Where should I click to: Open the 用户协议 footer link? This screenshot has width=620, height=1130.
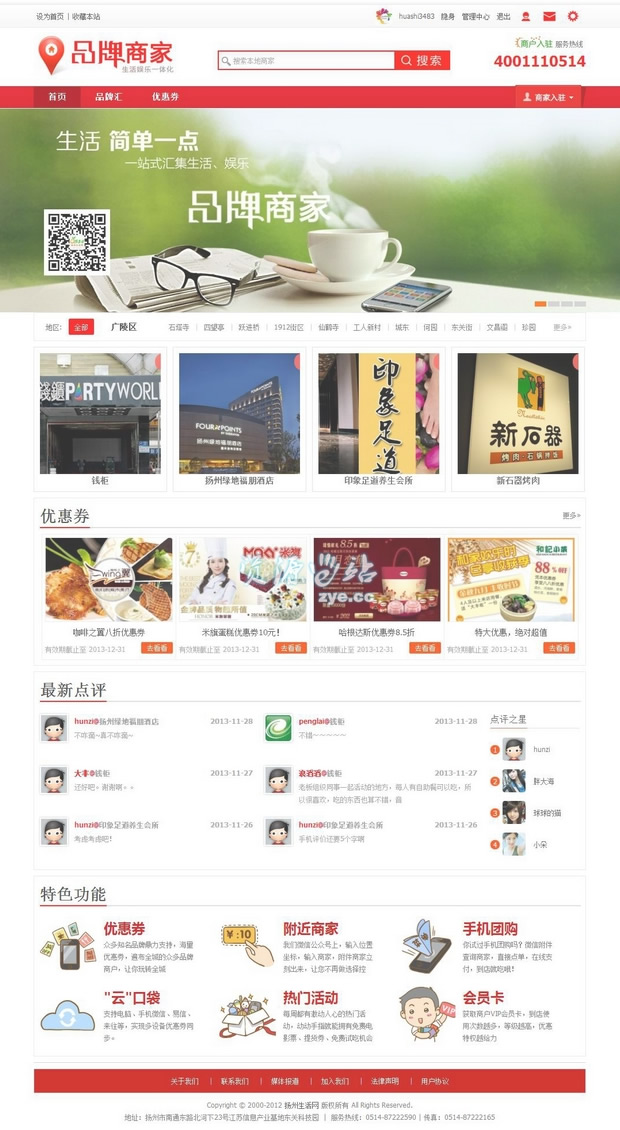pos(435,1081)
